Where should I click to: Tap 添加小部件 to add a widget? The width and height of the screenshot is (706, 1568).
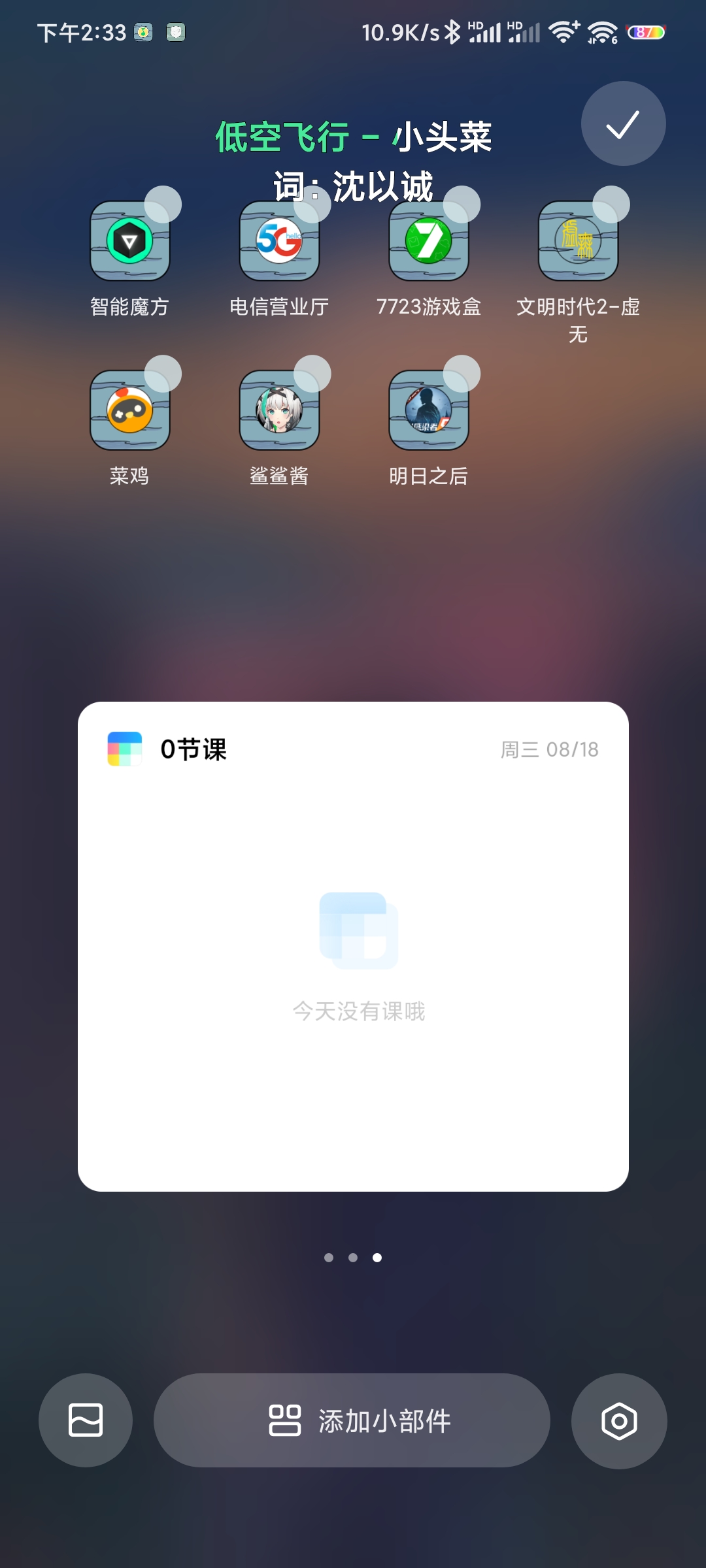[352, 1420]
